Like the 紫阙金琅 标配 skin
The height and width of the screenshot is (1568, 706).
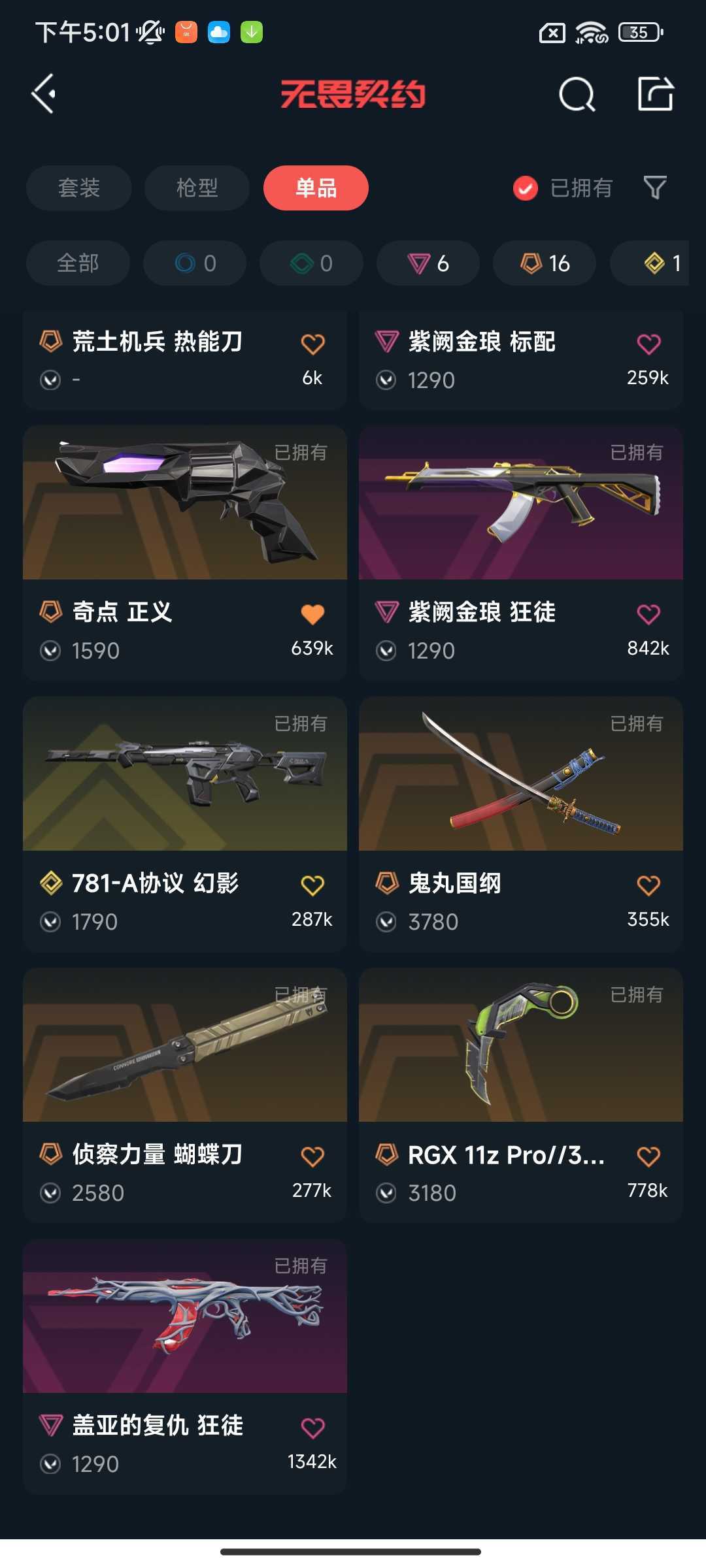648,344
